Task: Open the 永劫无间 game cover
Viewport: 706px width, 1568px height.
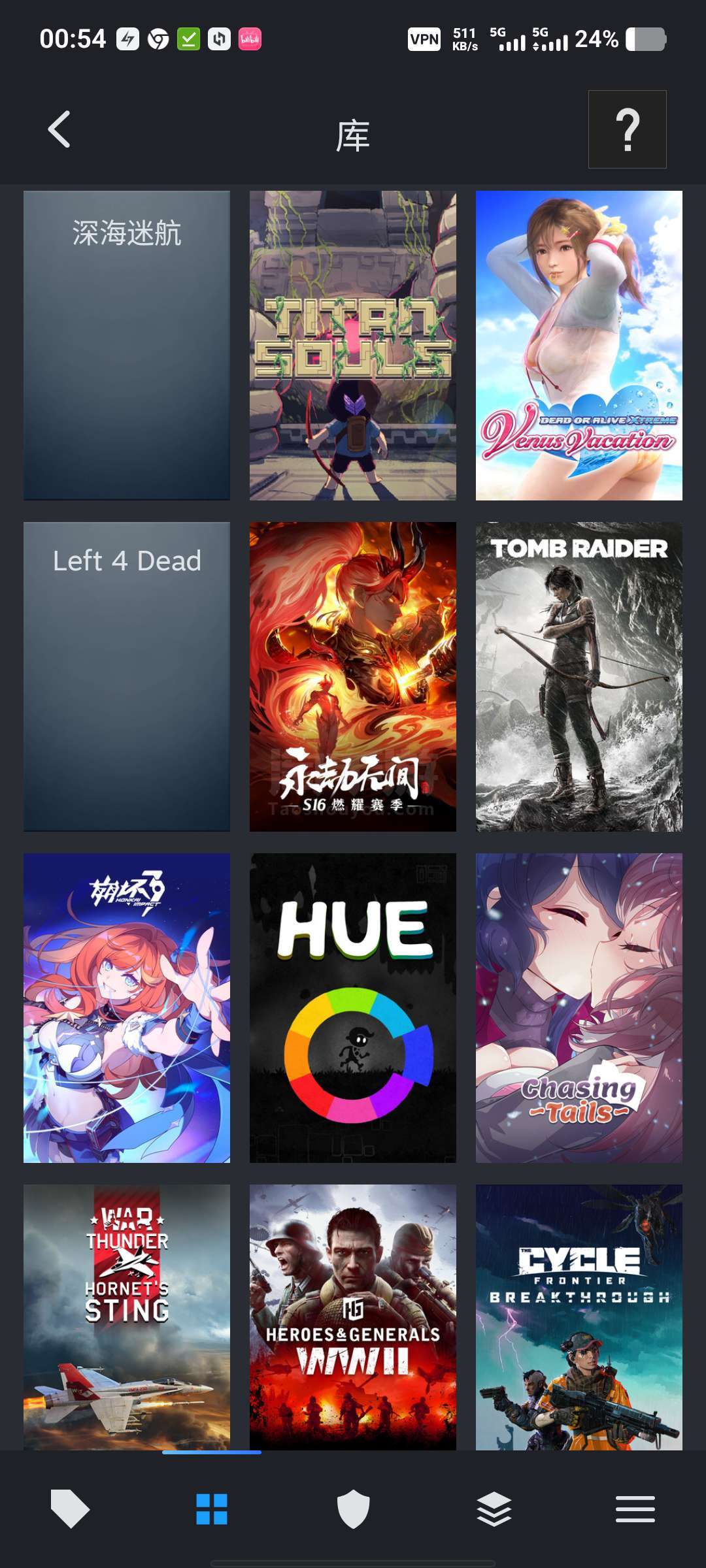Action: 353,677
